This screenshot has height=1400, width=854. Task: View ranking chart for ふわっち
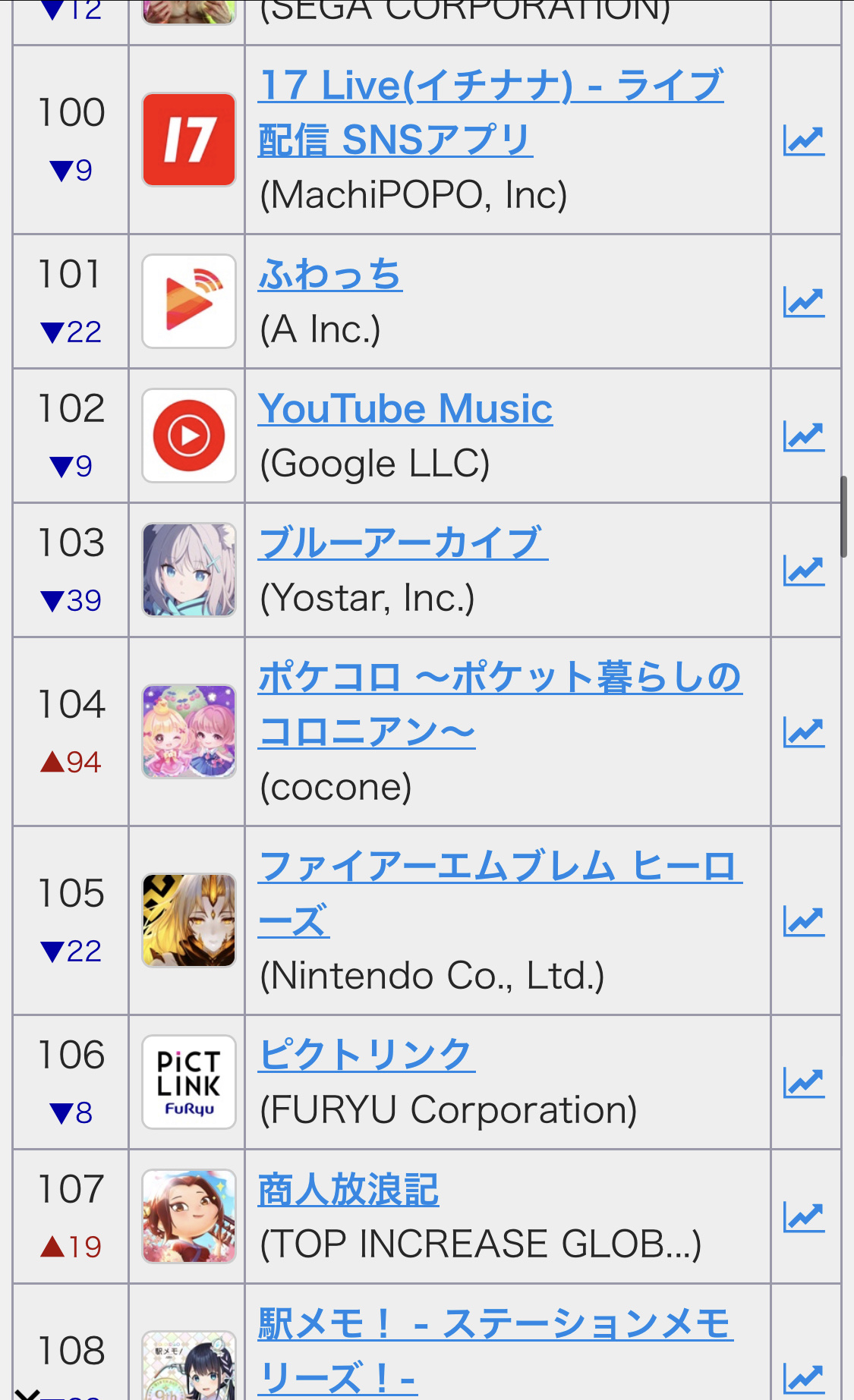click(804, 302)
